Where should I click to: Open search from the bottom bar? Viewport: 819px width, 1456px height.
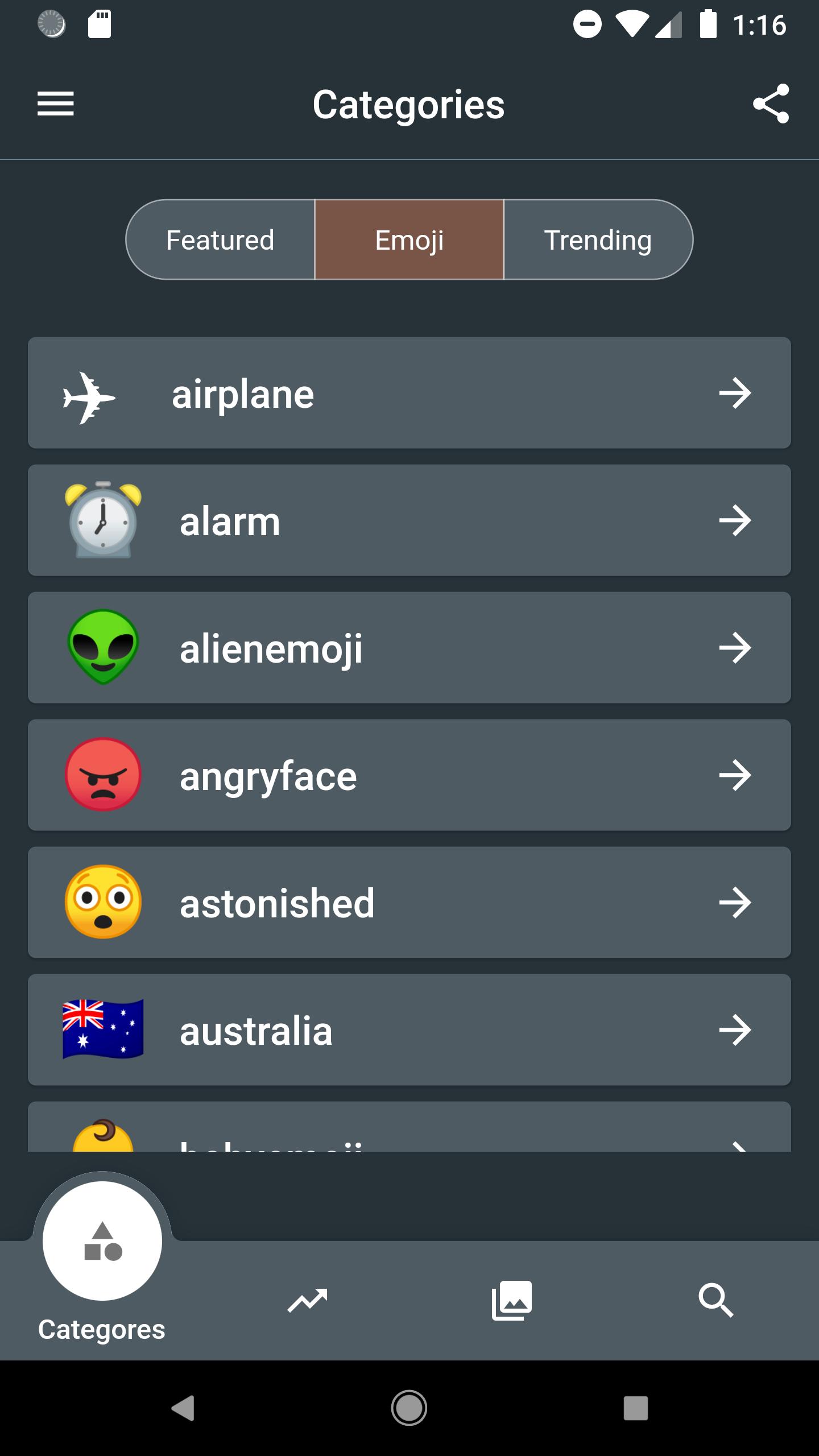click(716, 1300)
